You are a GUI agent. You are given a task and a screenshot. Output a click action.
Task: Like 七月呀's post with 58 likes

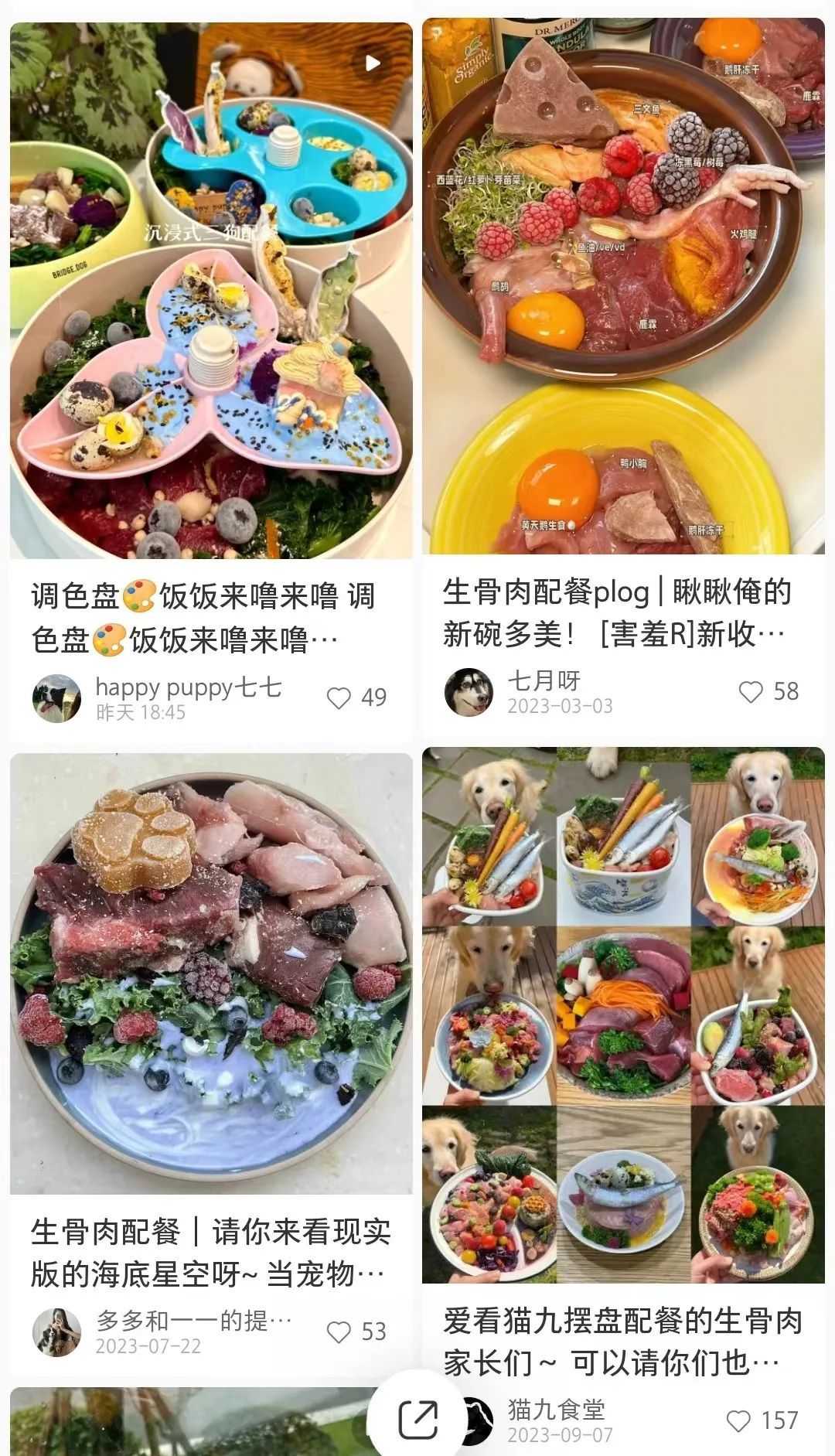(x=751, y=692)
